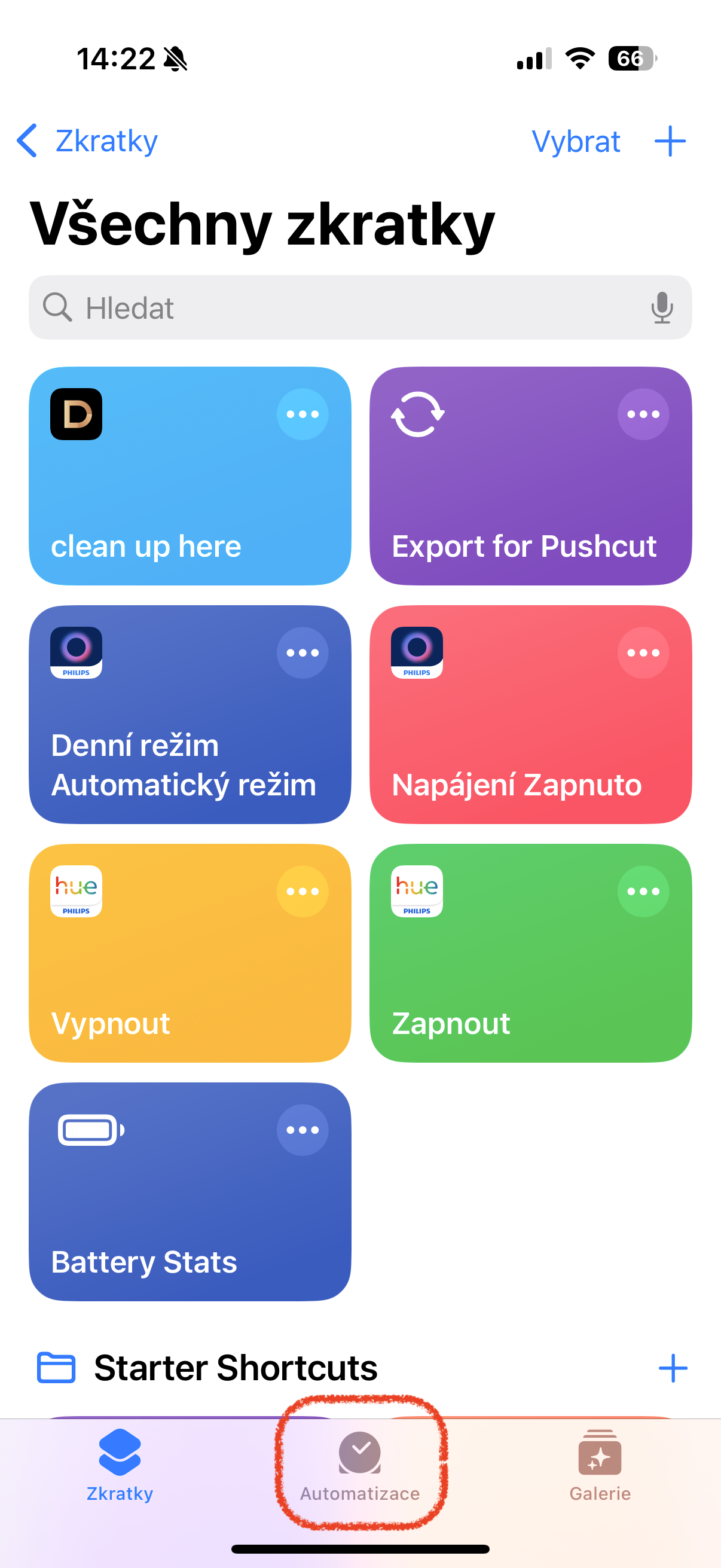The image size is (721, 1568).
Task: Open three-dot options for Vypnout
Action: point(303,892)
